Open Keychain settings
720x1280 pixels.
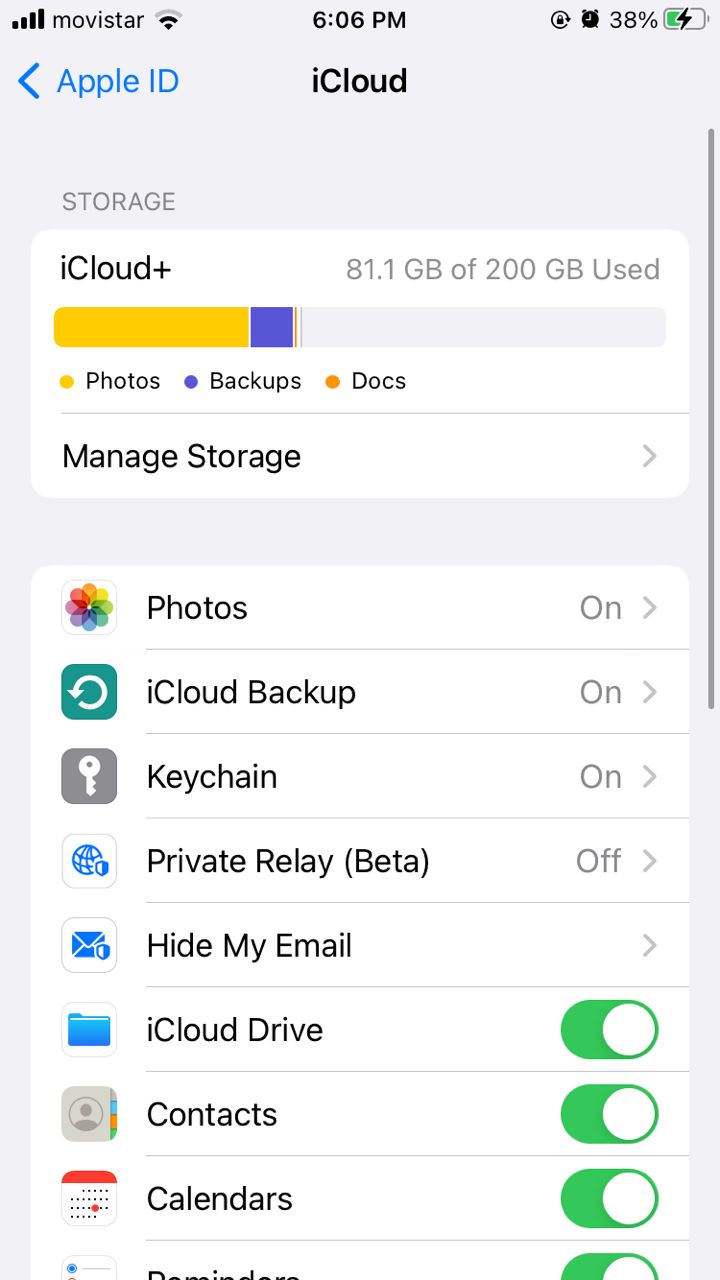(x=360, y=777)
